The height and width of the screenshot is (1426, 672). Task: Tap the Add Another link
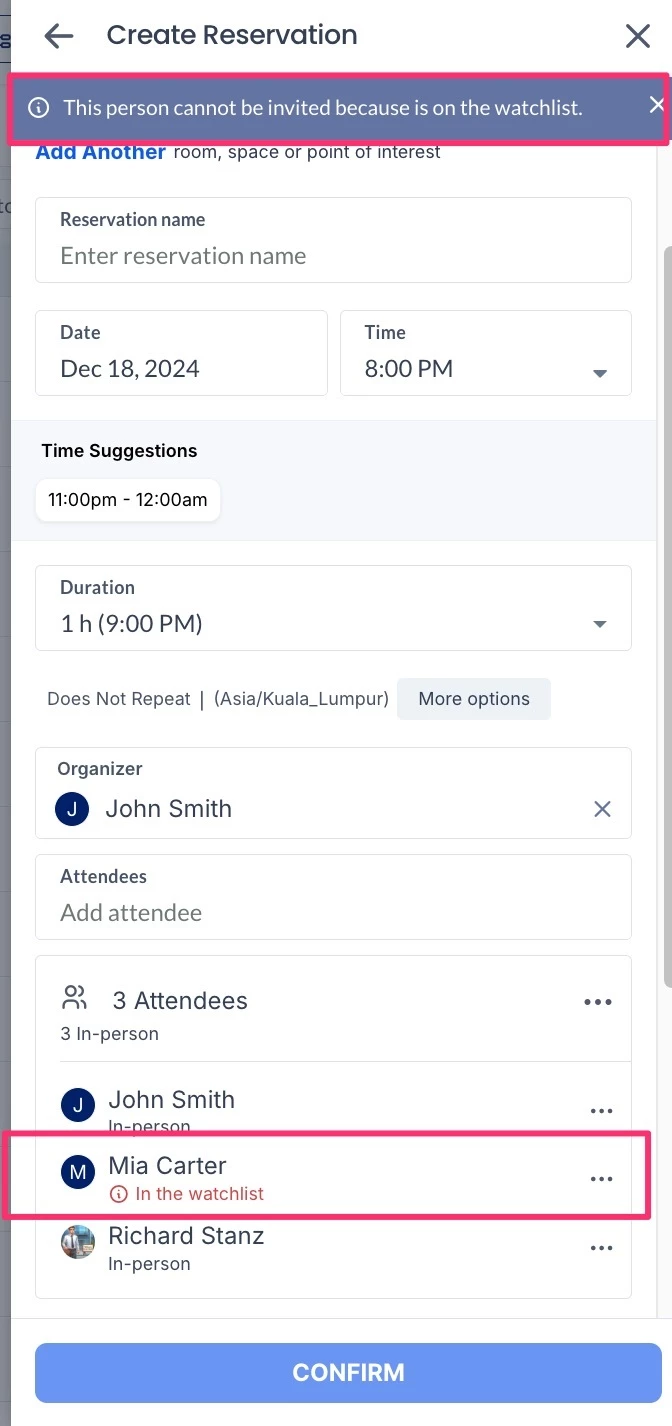pyautogui.click(x=100, y=153)
